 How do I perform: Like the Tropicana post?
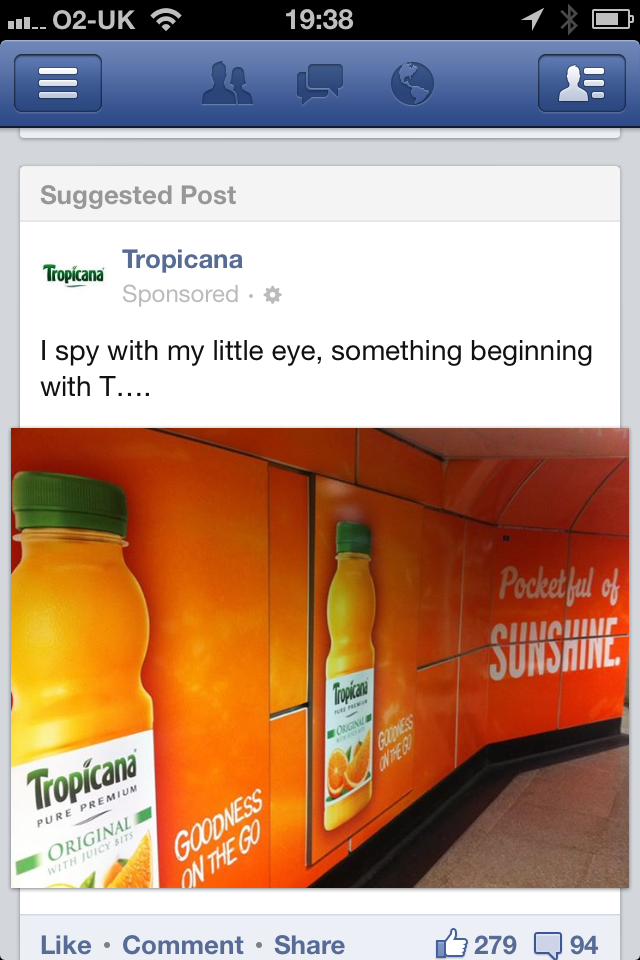click(65, 944)
